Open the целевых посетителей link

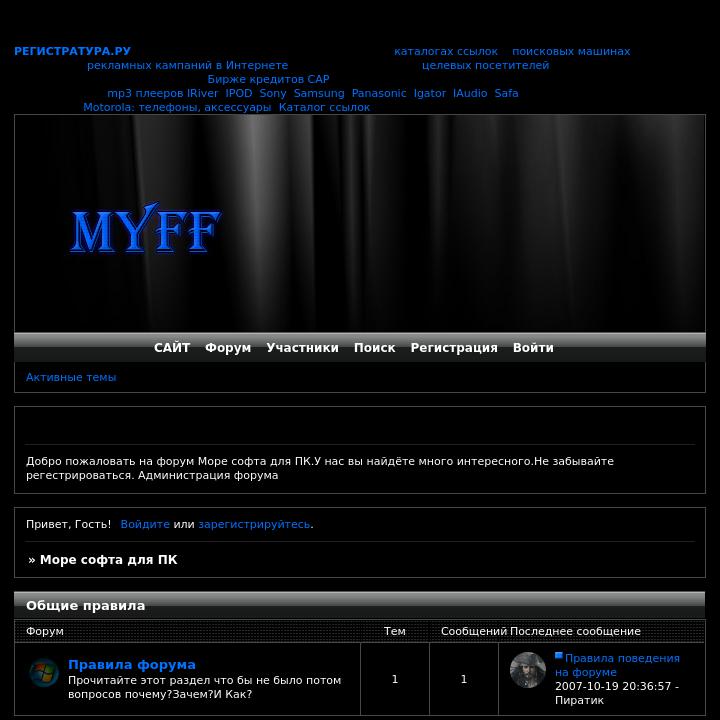485,65
